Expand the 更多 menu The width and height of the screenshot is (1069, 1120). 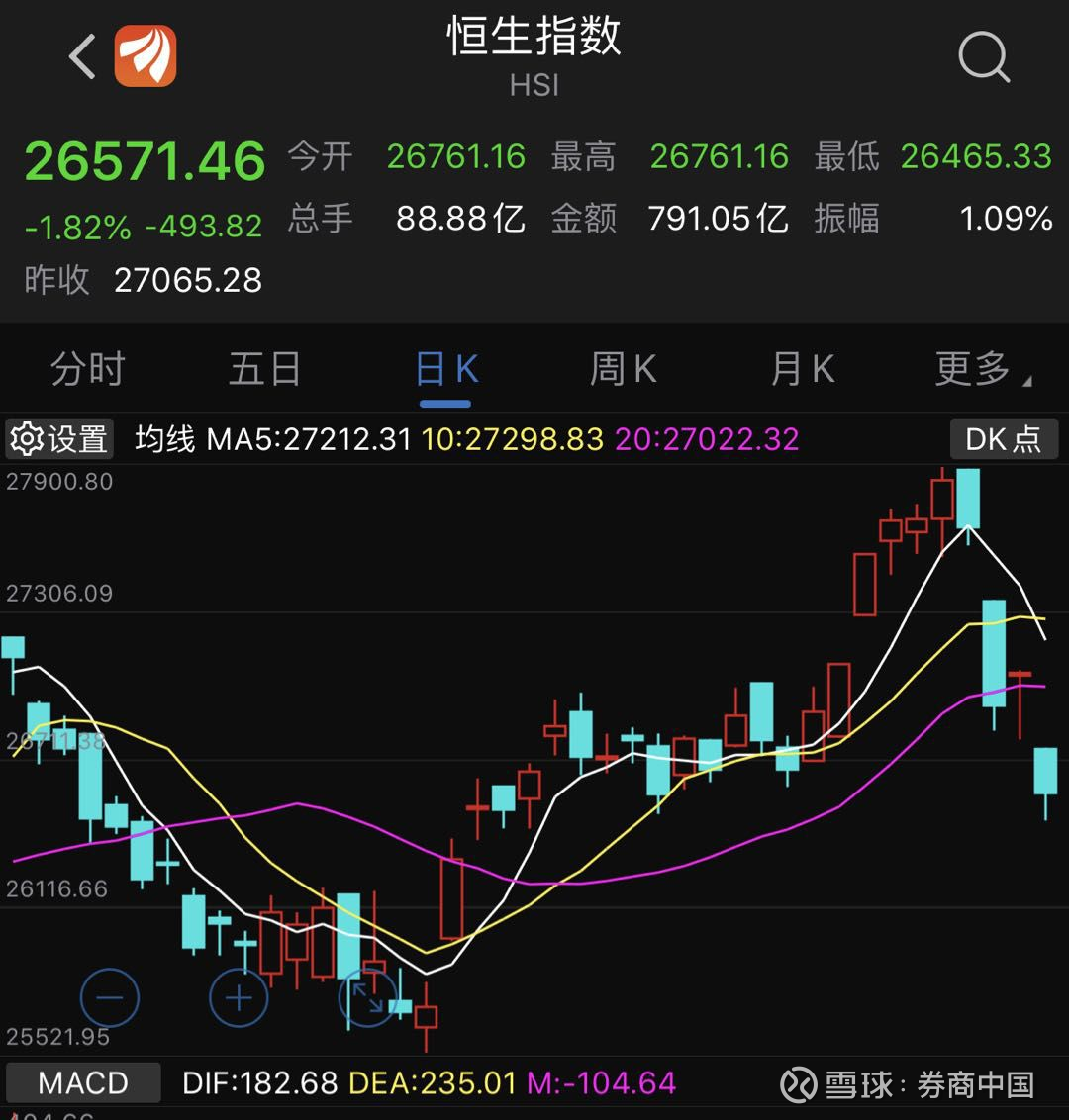point(975,367)
